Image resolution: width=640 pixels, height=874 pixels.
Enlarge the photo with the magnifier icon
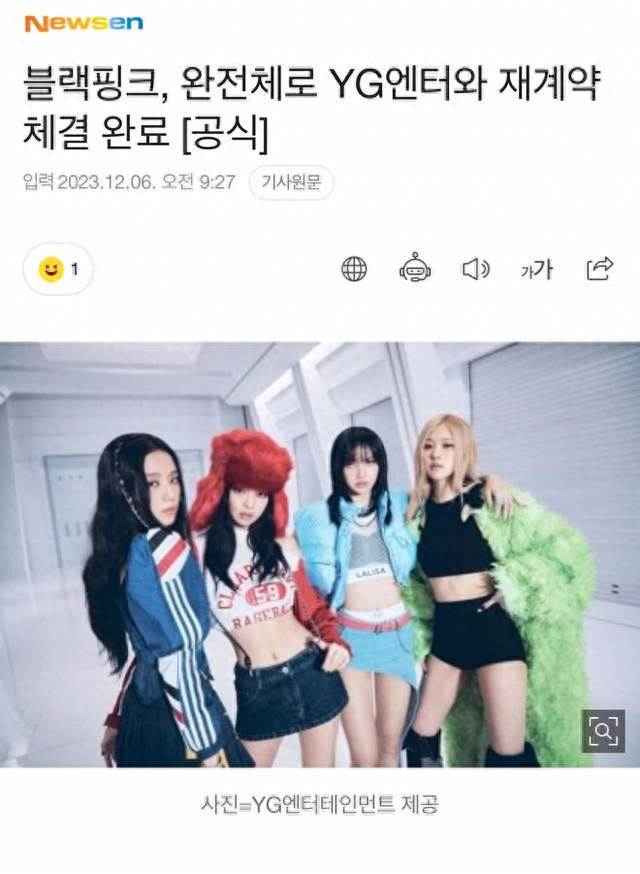coord(602,732)
